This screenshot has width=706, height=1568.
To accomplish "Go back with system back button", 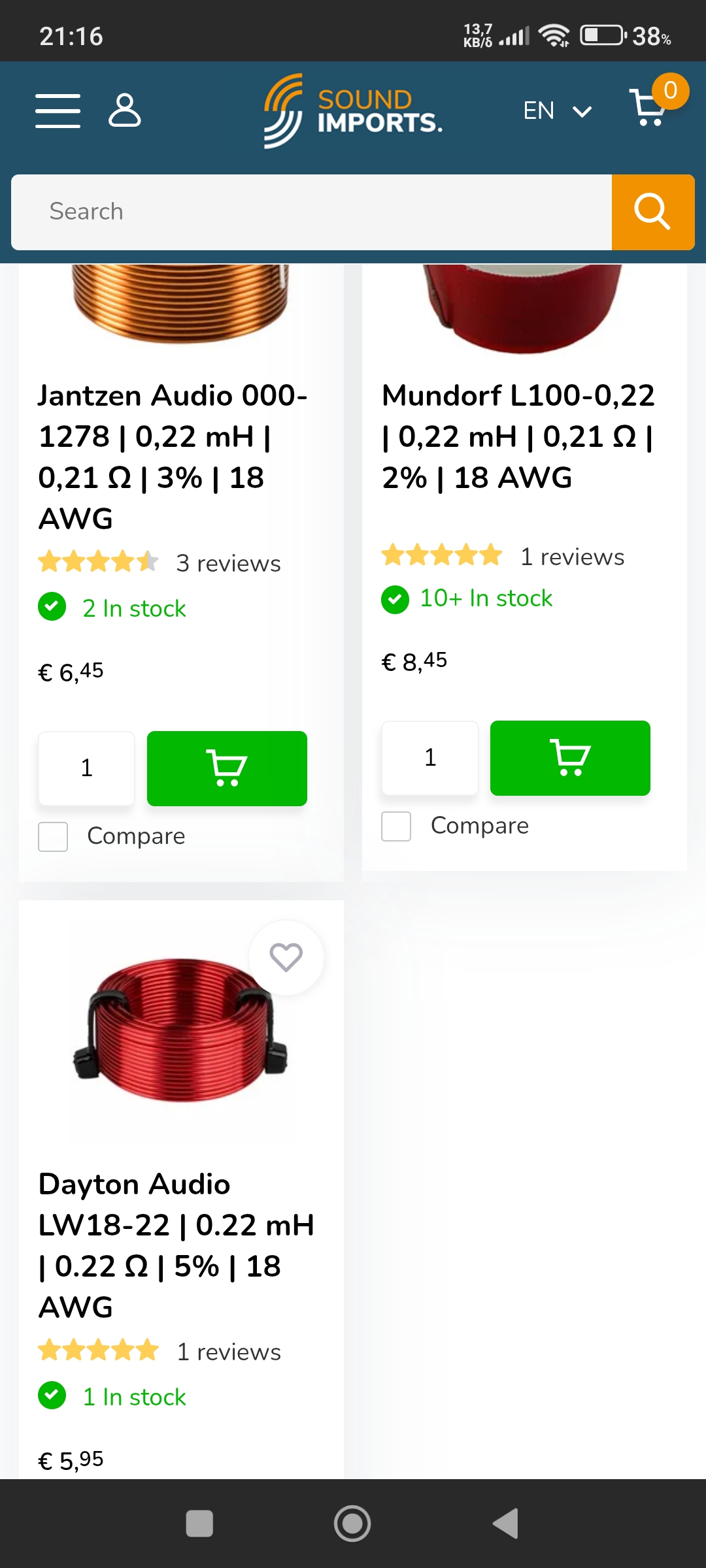I will [x=505, y=1524].
